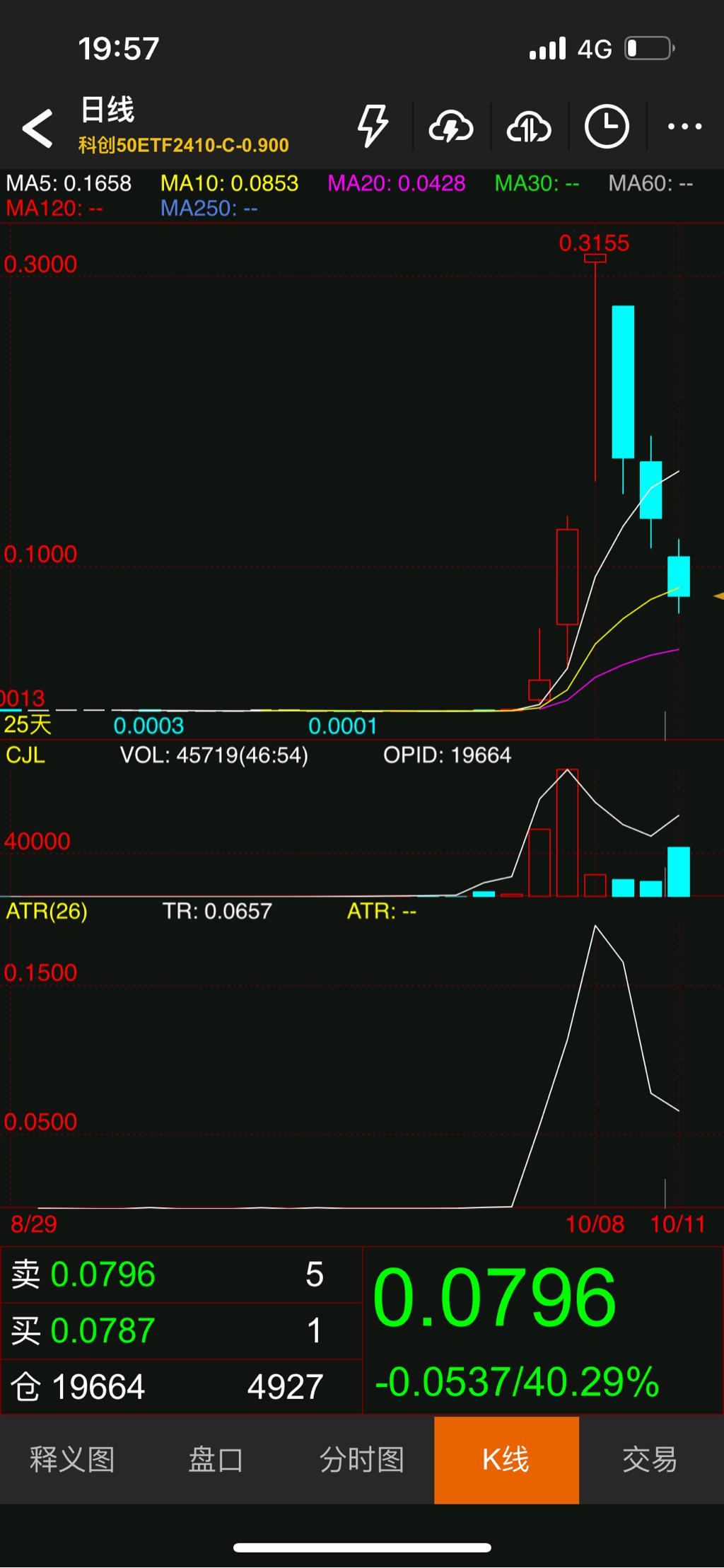
Task: Switch to the 分时图 tab
Action: [361, 1460]
